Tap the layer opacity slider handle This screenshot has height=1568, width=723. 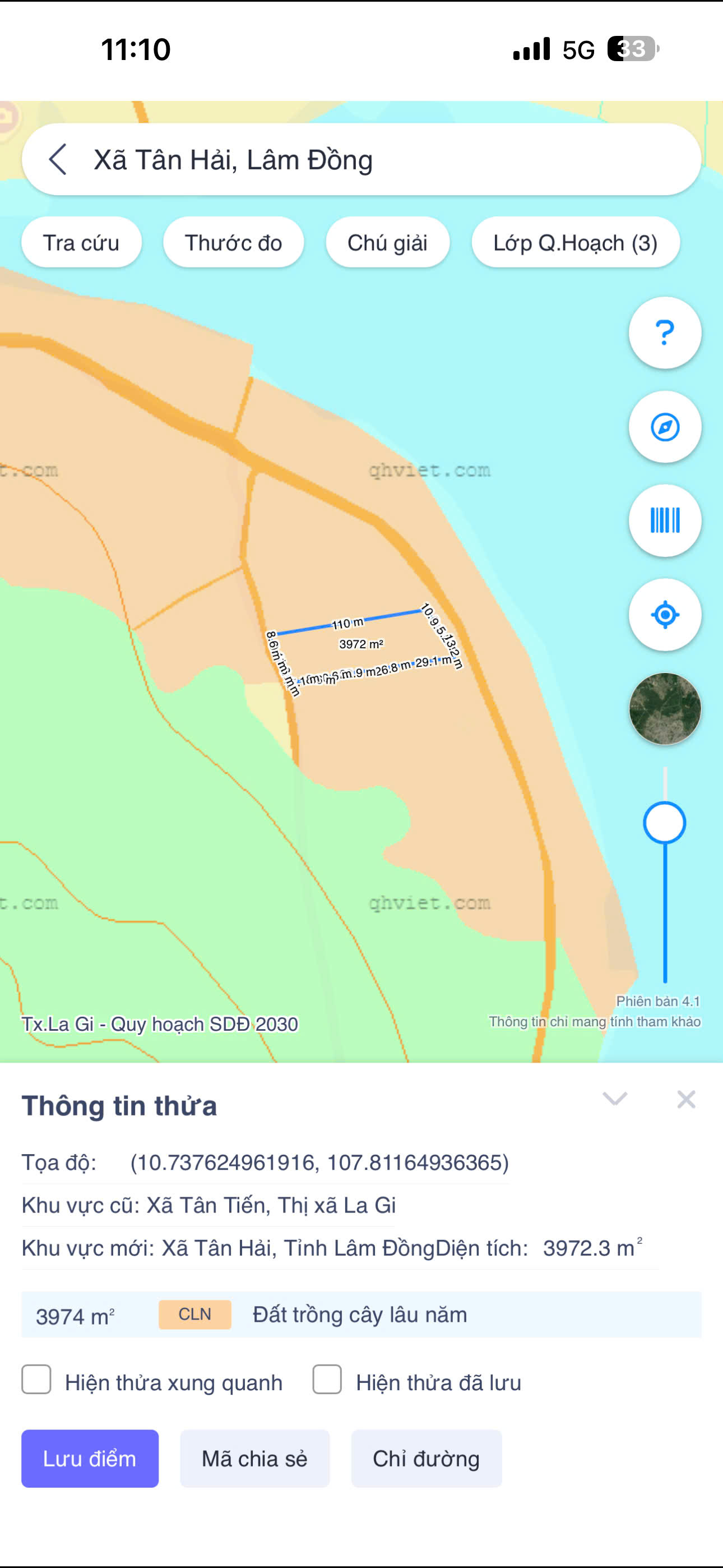[665, 823]
